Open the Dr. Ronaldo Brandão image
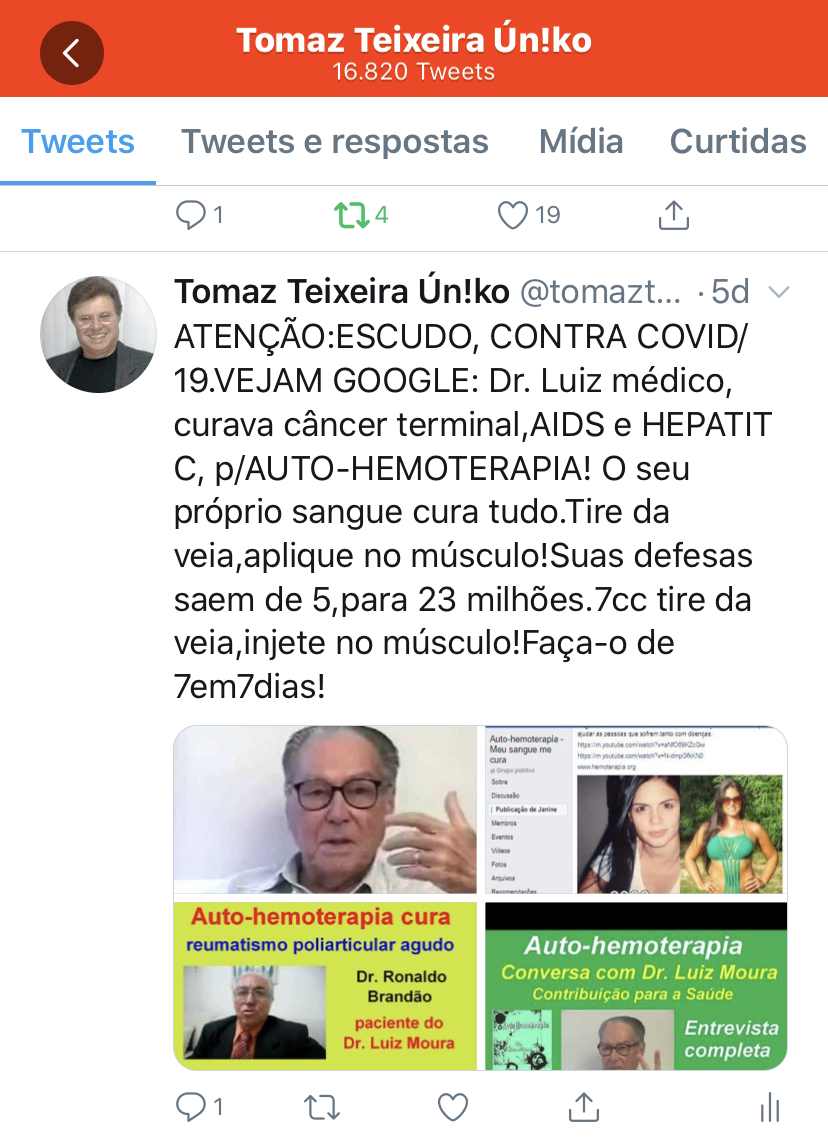The height and width of the screenshot is (1142, 828). point(326,985)
